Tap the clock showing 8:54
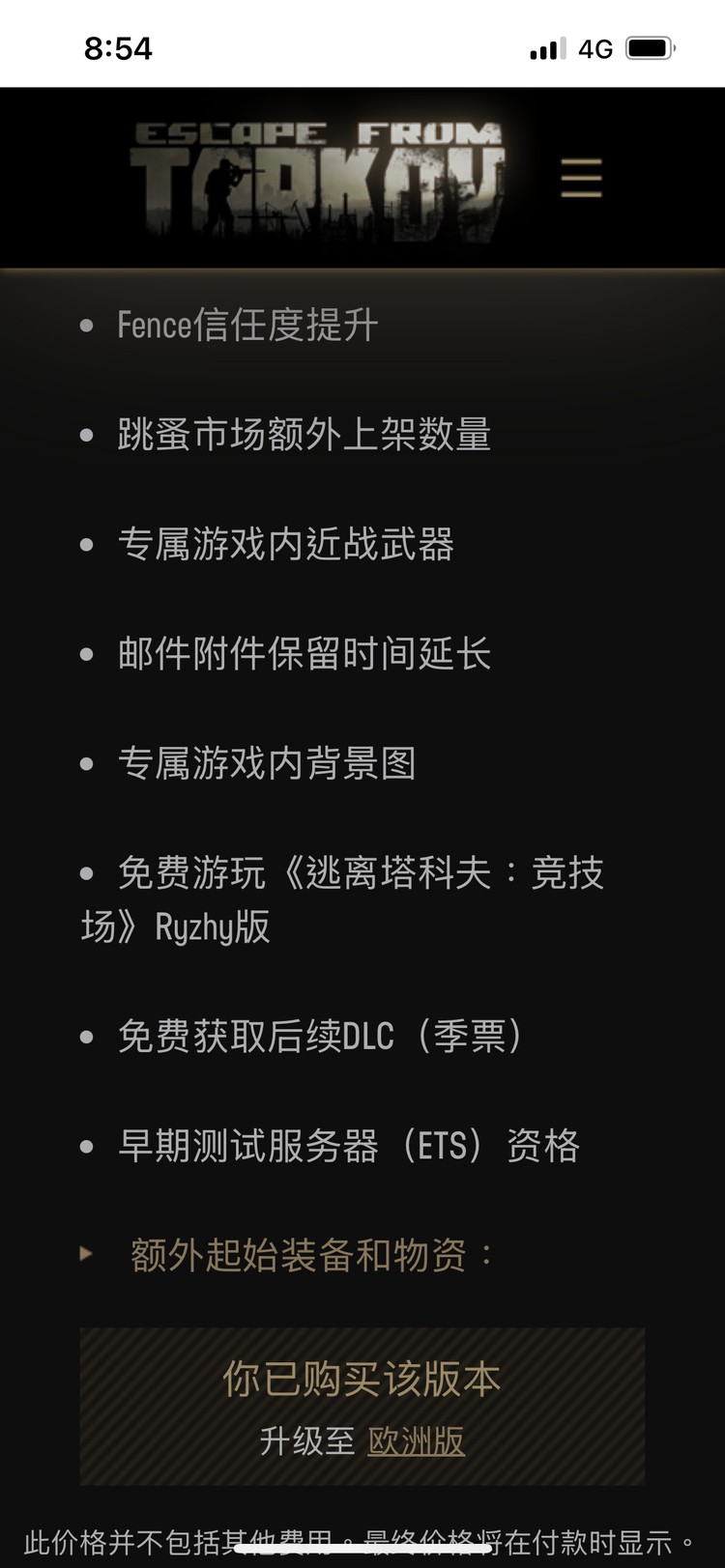Viewport: 725px width, 1568px height. pyautogui.click(x=116, y=48)
